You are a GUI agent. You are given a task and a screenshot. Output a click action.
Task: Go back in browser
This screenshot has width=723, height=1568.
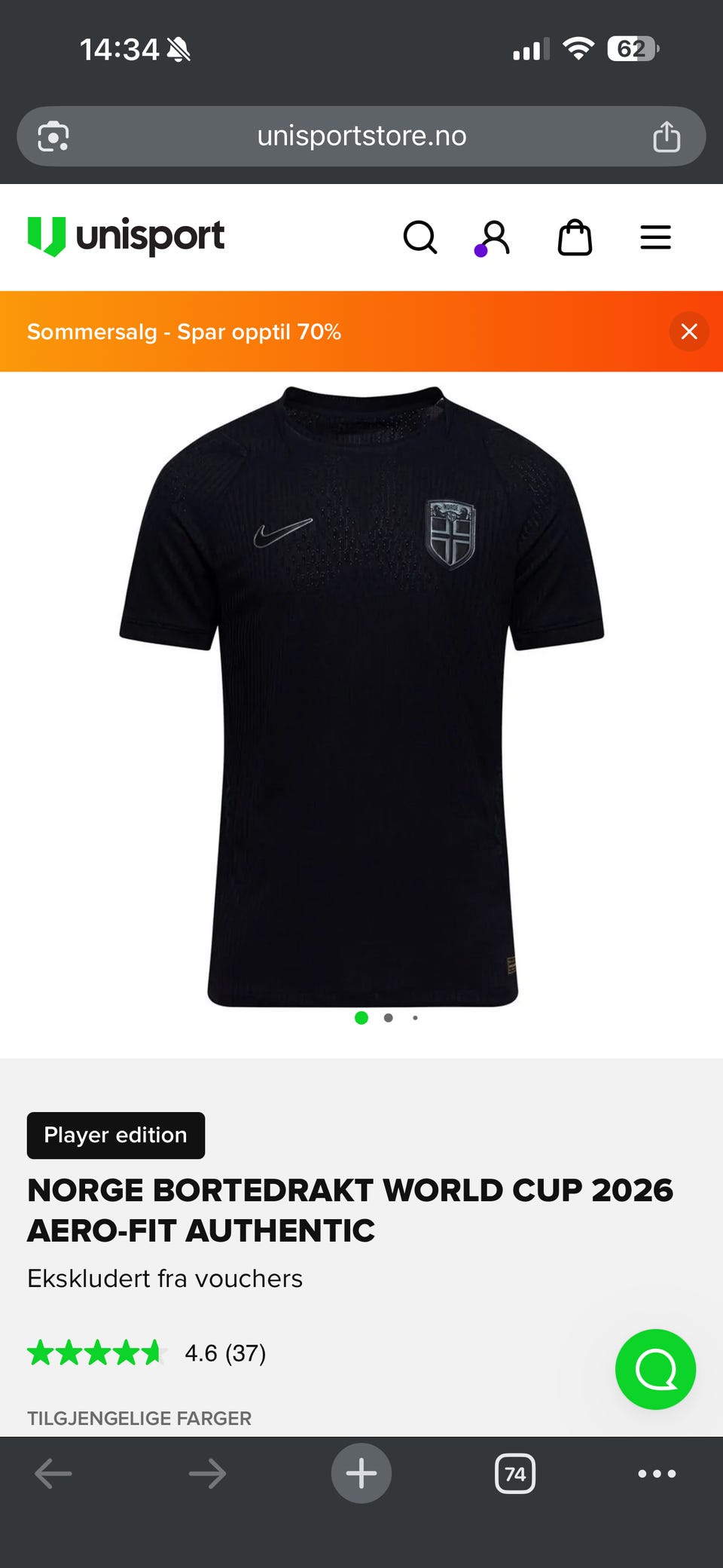click(x=53, y=1473)
